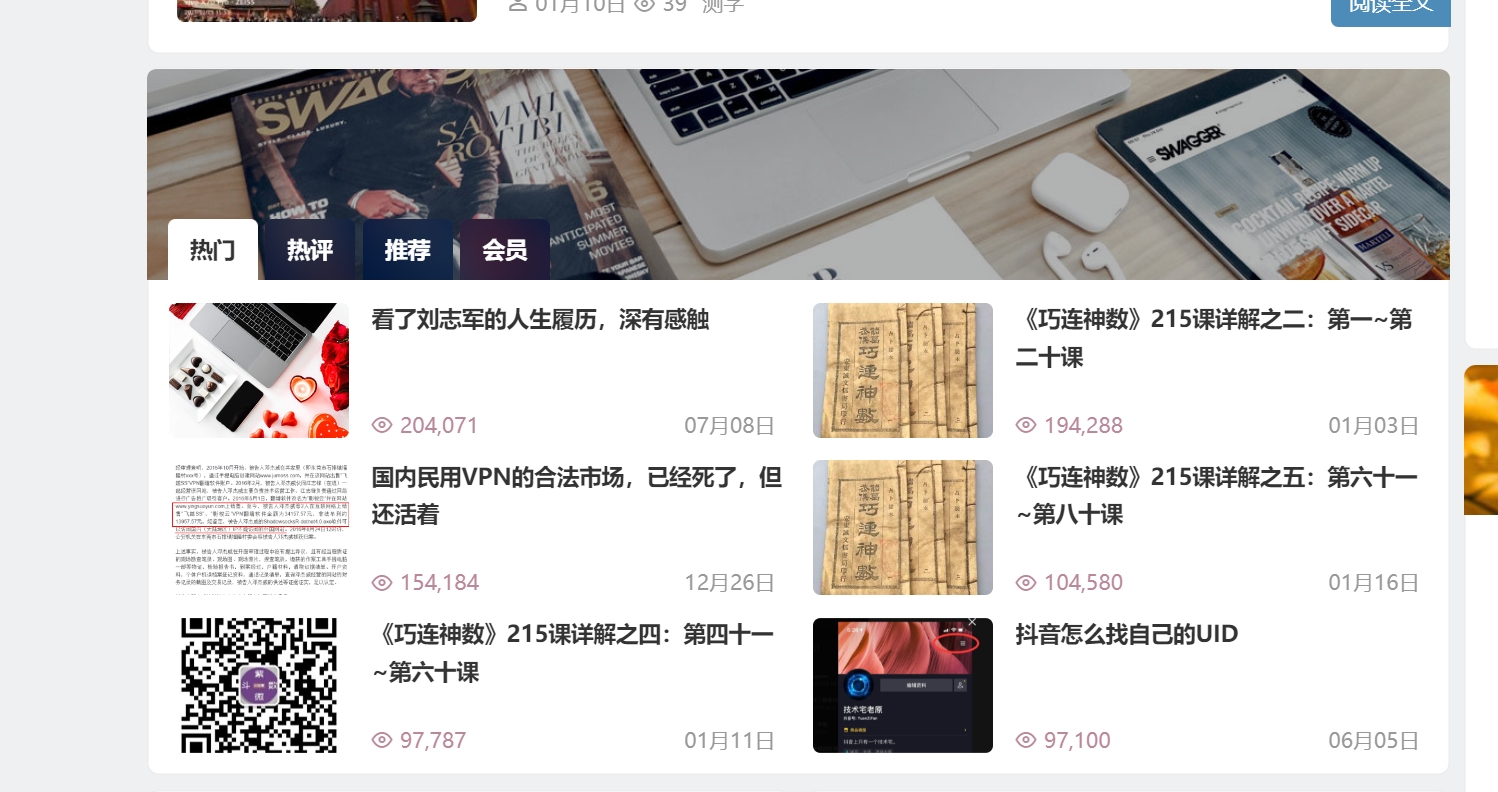The width and height of the screenshot is (1498, 792).
Task: Switch to the 热评 tab
Action: pos(310,250)
